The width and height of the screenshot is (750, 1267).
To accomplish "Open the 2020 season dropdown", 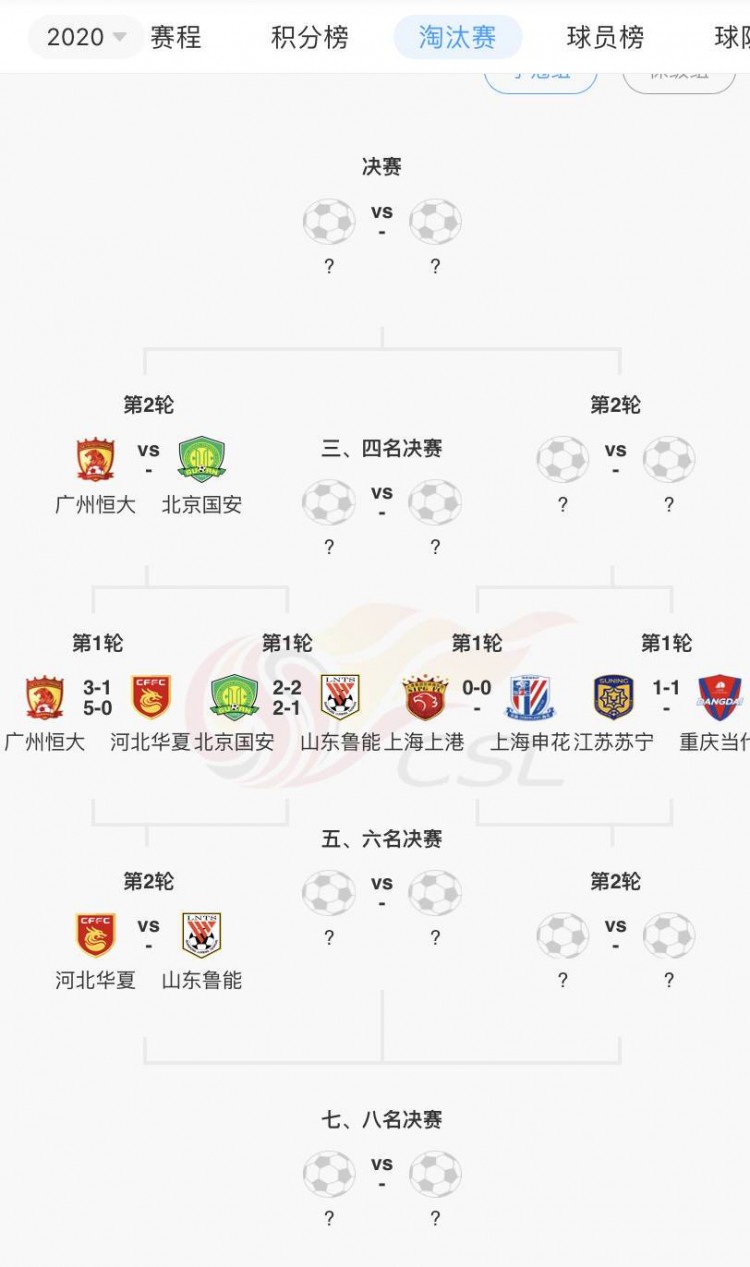I will coord(86,38).
